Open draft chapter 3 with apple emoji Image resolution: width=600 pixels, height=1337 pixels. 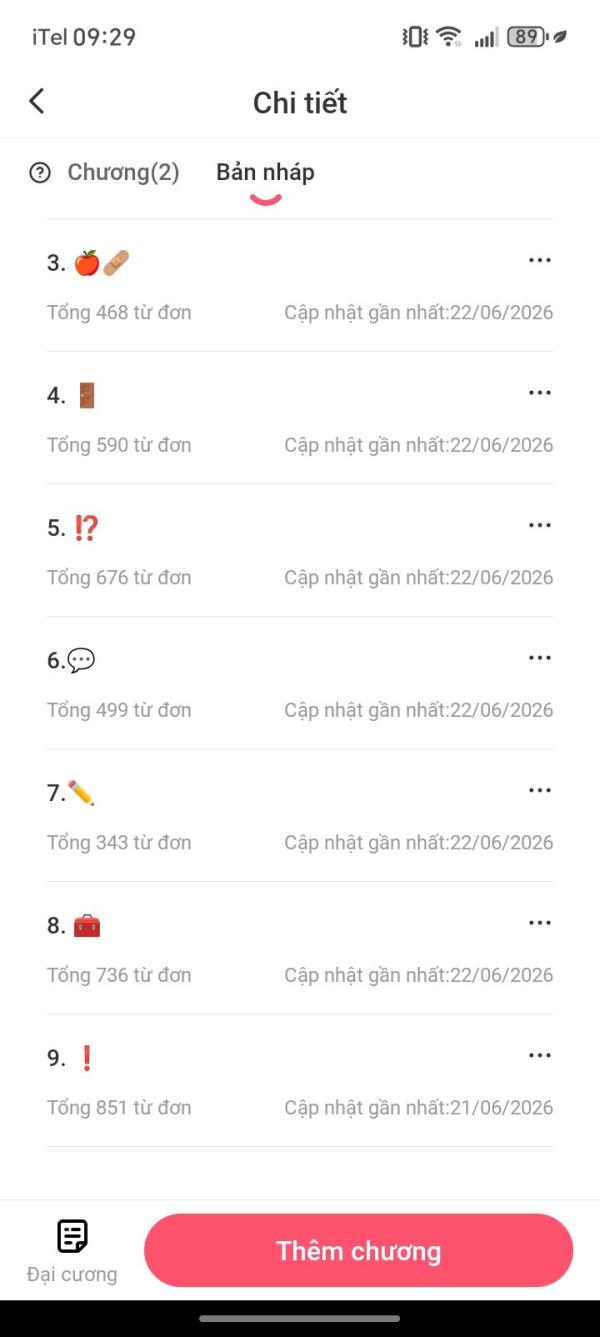point(300,285)
